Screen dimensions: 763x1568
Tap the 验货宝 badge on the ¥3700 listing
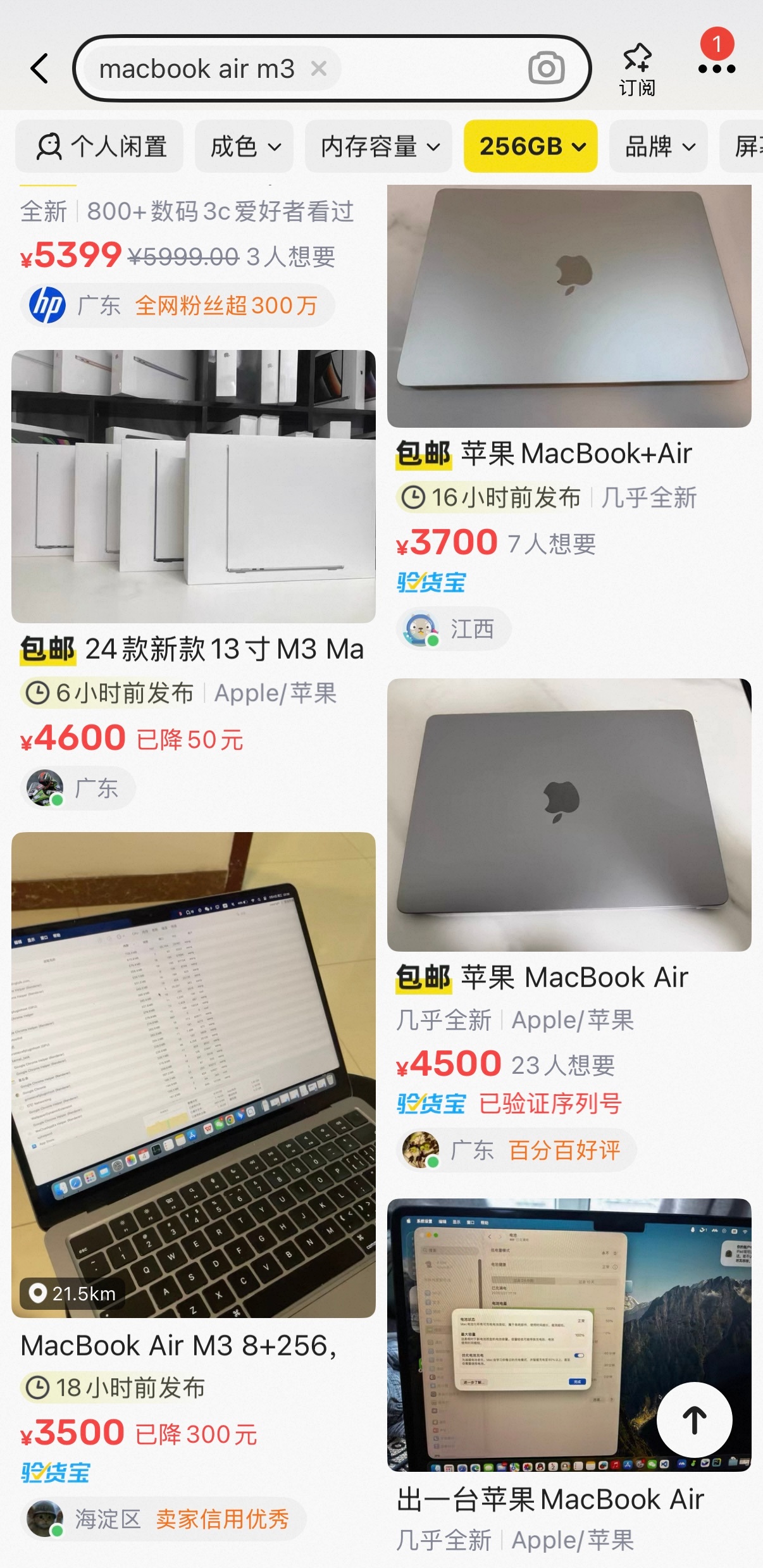click(430, 583)
